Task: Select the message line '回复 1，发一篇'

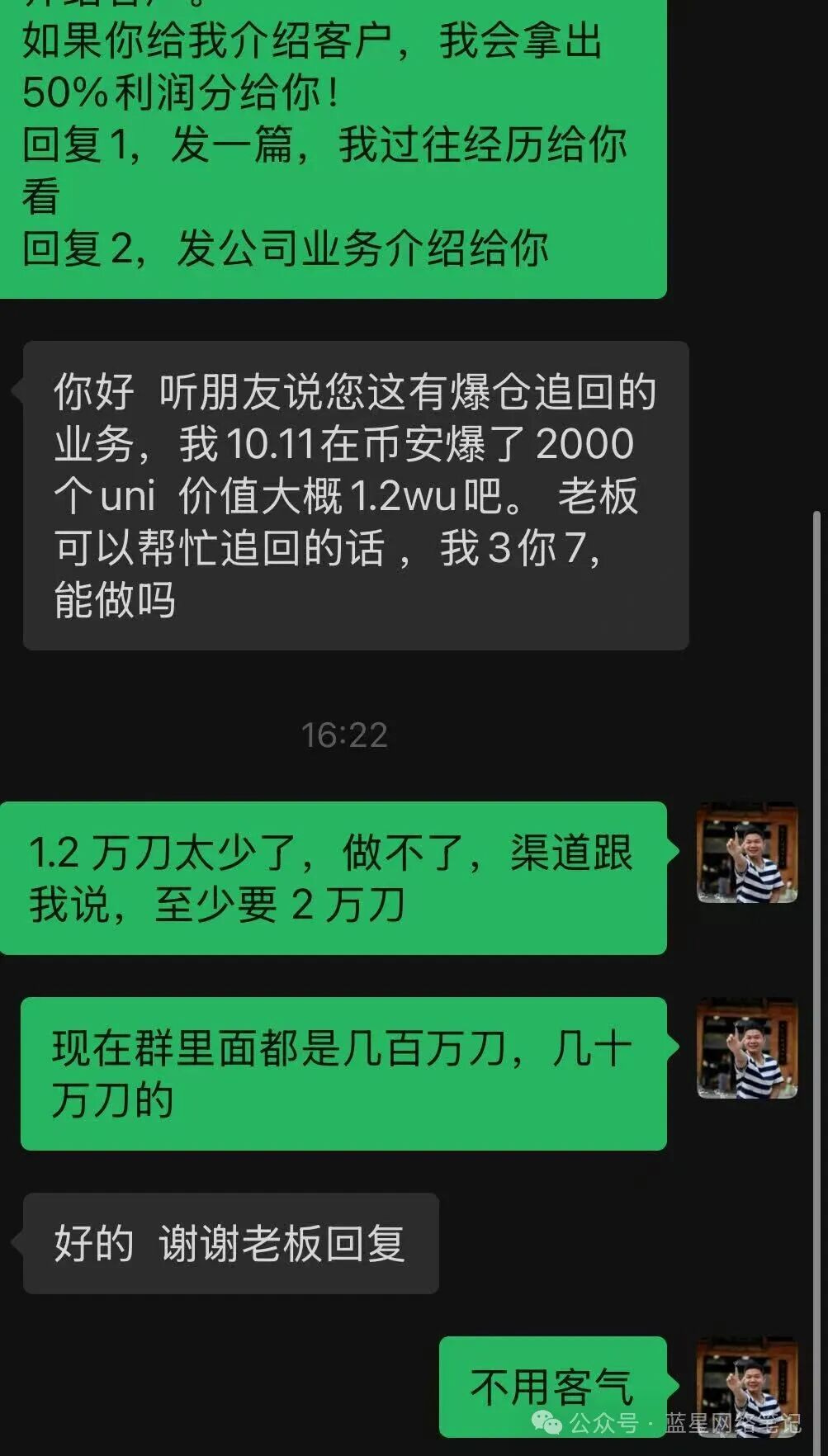Action: 326,145
